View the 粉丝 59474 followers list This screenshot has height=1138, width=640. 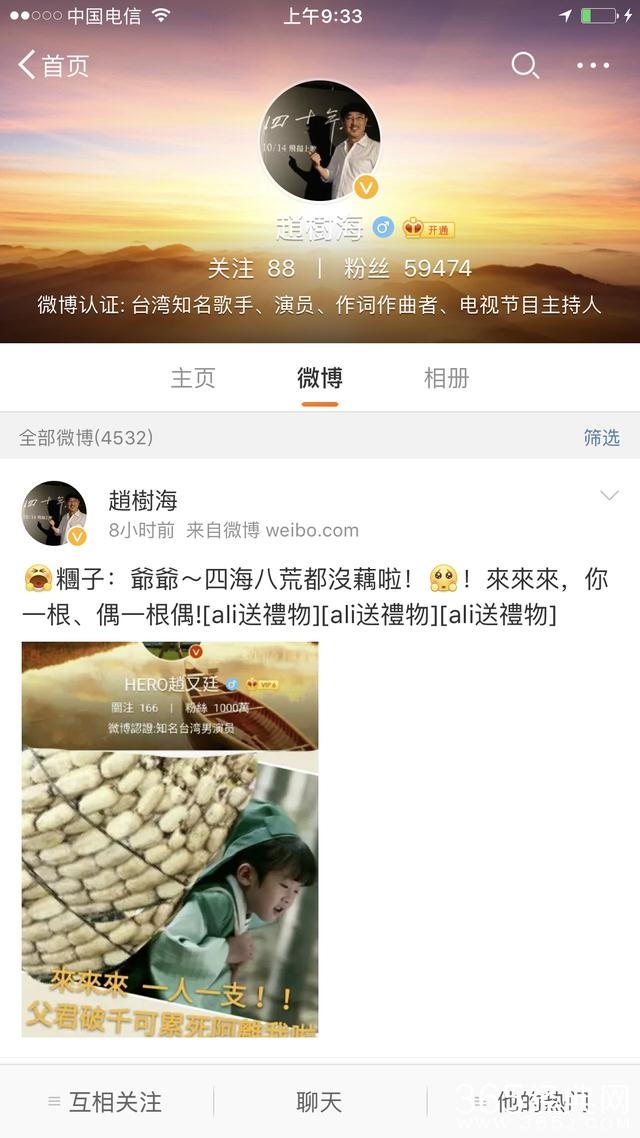coord(408,268)
